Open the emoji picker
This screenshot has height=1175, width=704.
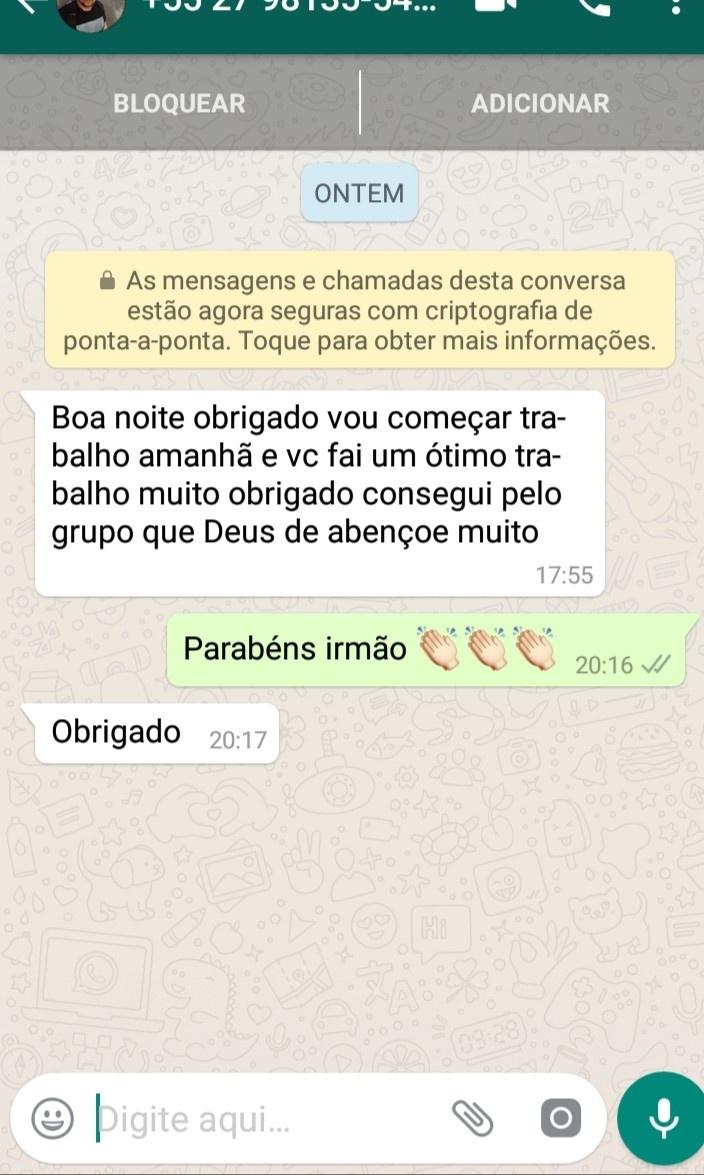click(52, 1118)
